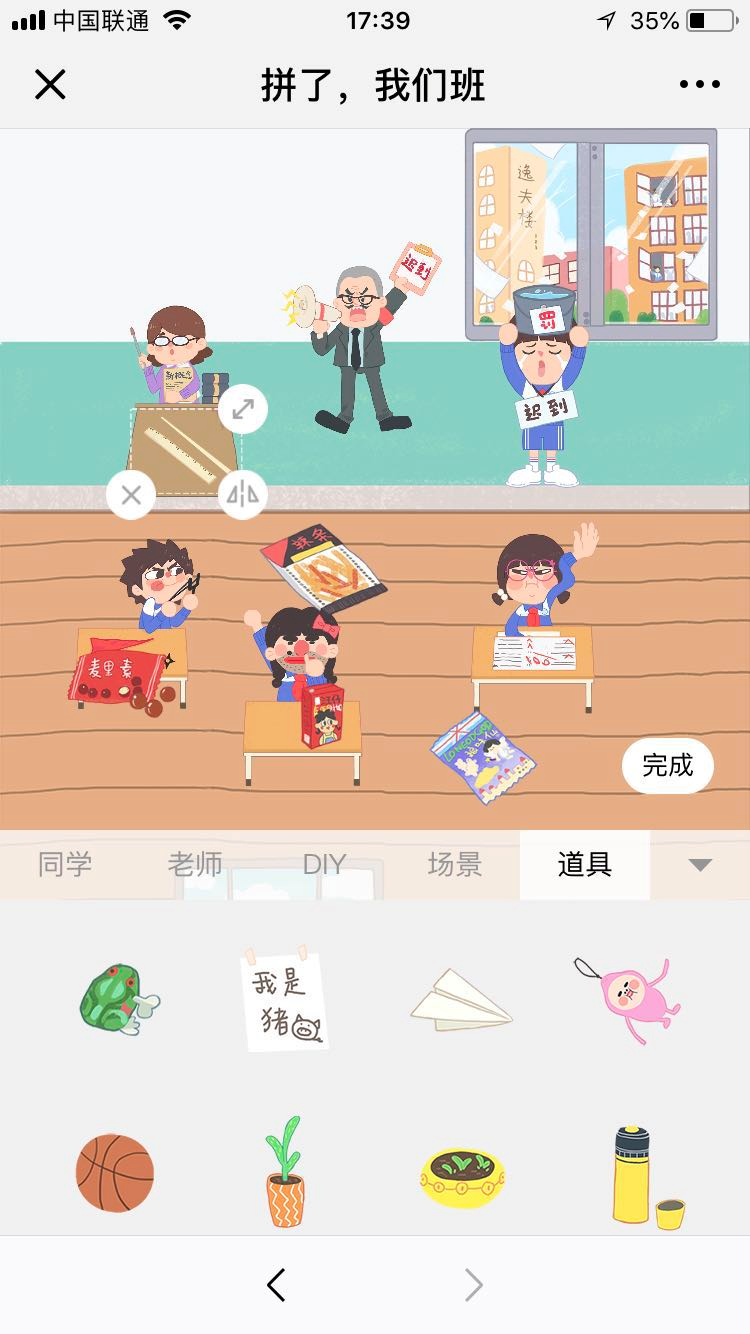
Task: Switch to the 同学 tab
Action: click(65, 865)
